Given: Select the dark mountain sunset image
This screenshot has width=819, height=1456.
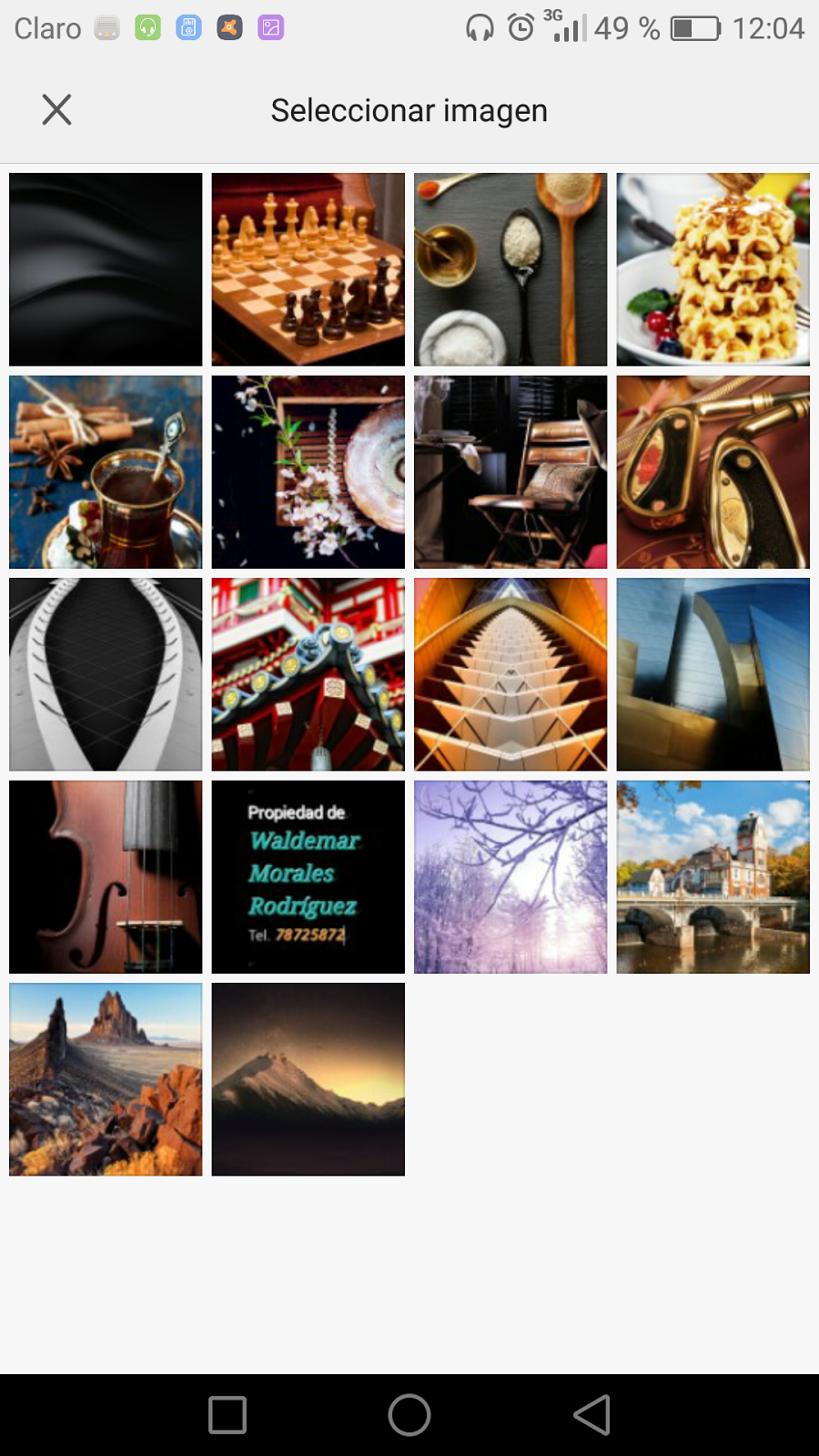Looking at the screenshot, I should 308,1079.
